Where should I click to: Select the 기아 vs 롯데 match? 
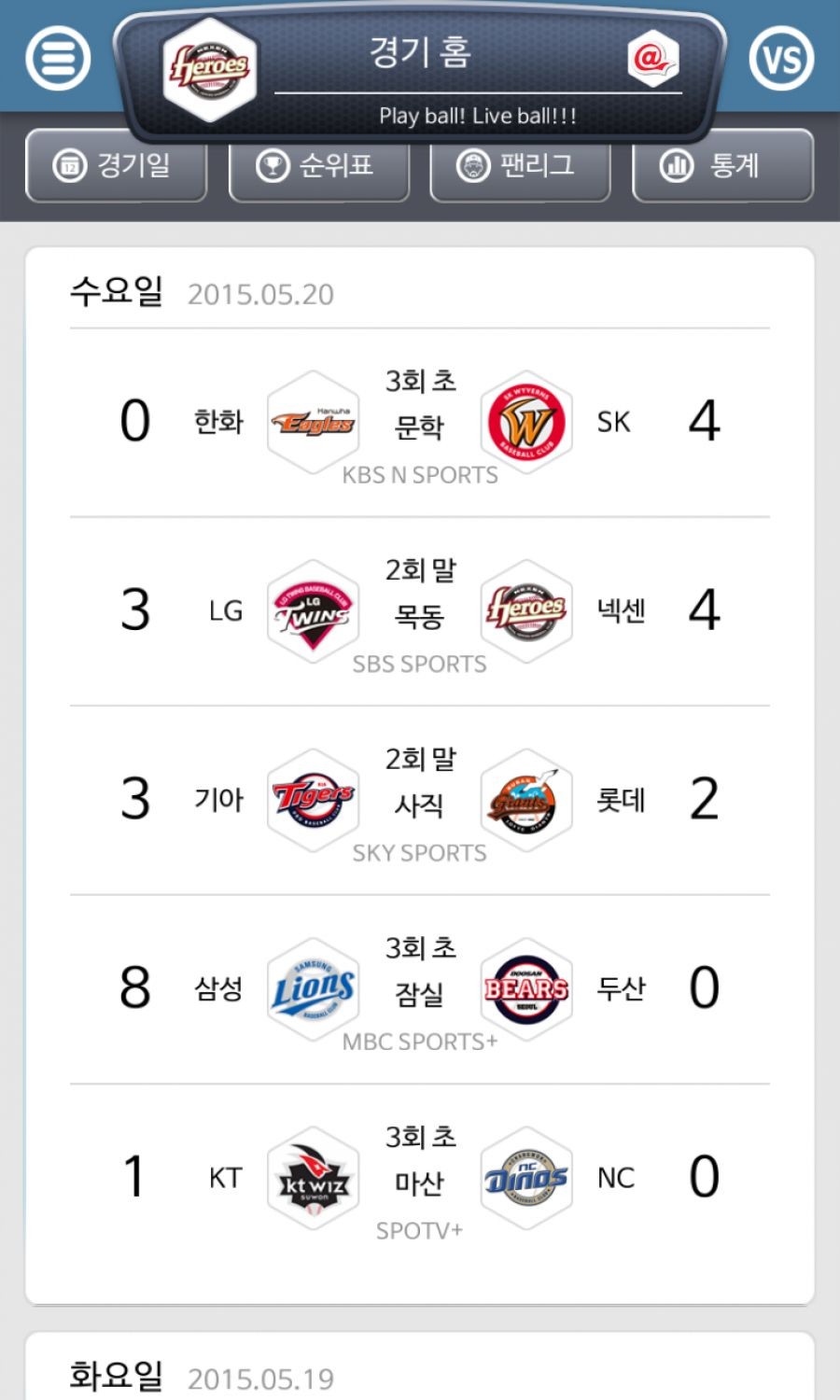point(420,801)
